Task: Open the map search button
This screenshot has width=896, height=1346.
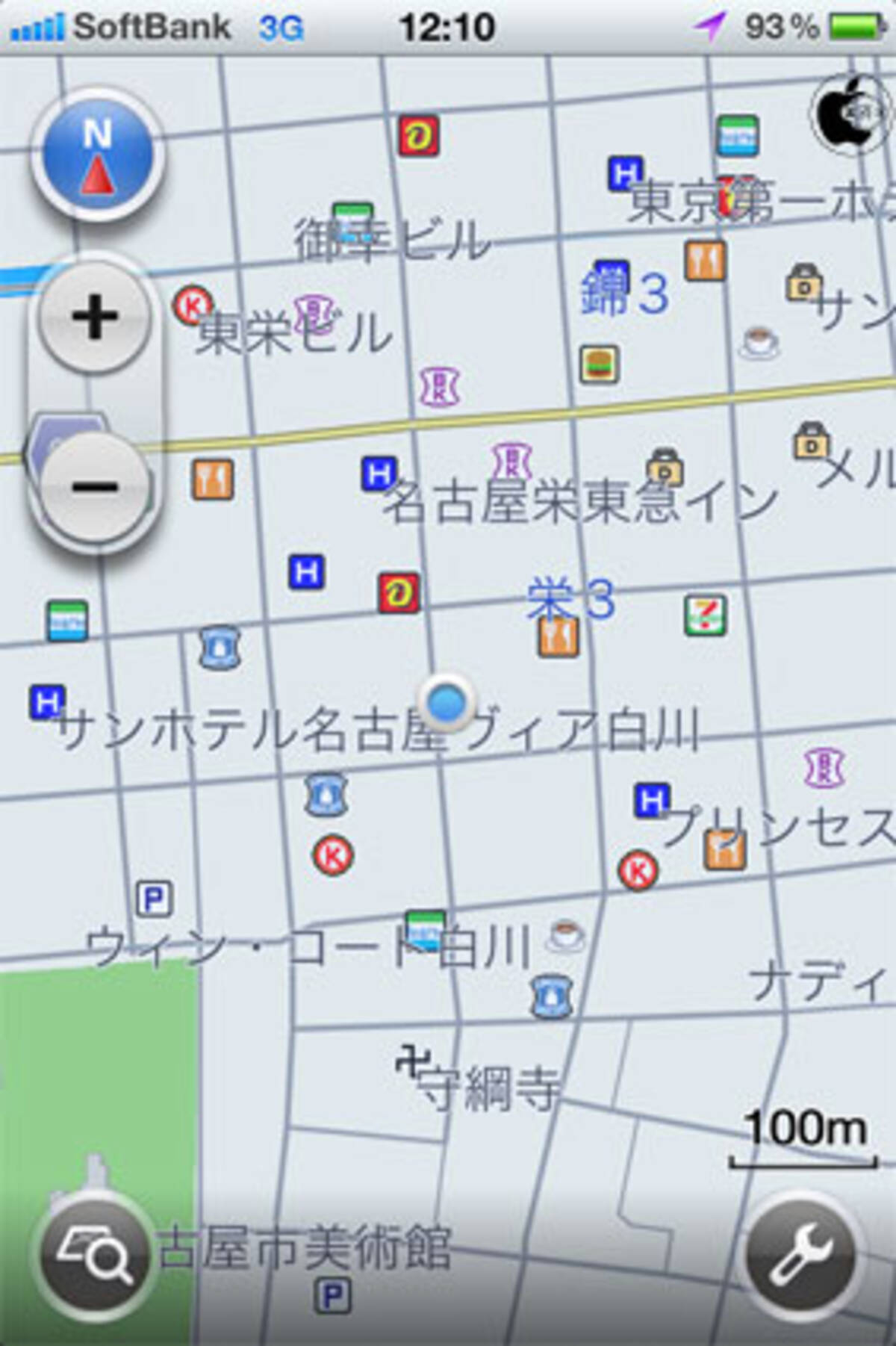Action: (x=95, y=1256)
